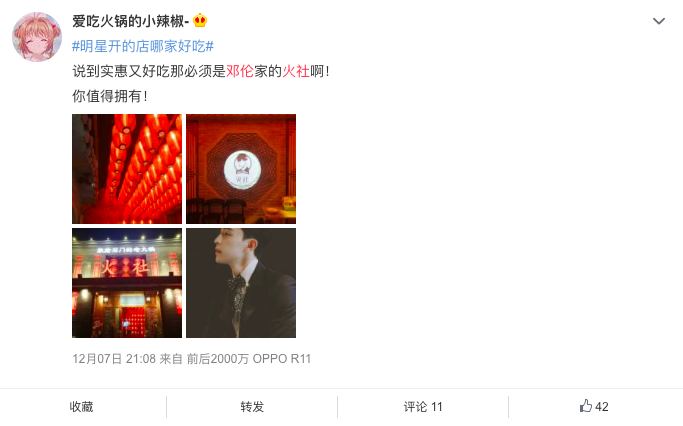Expand the post options chevron

coord(658,21)
